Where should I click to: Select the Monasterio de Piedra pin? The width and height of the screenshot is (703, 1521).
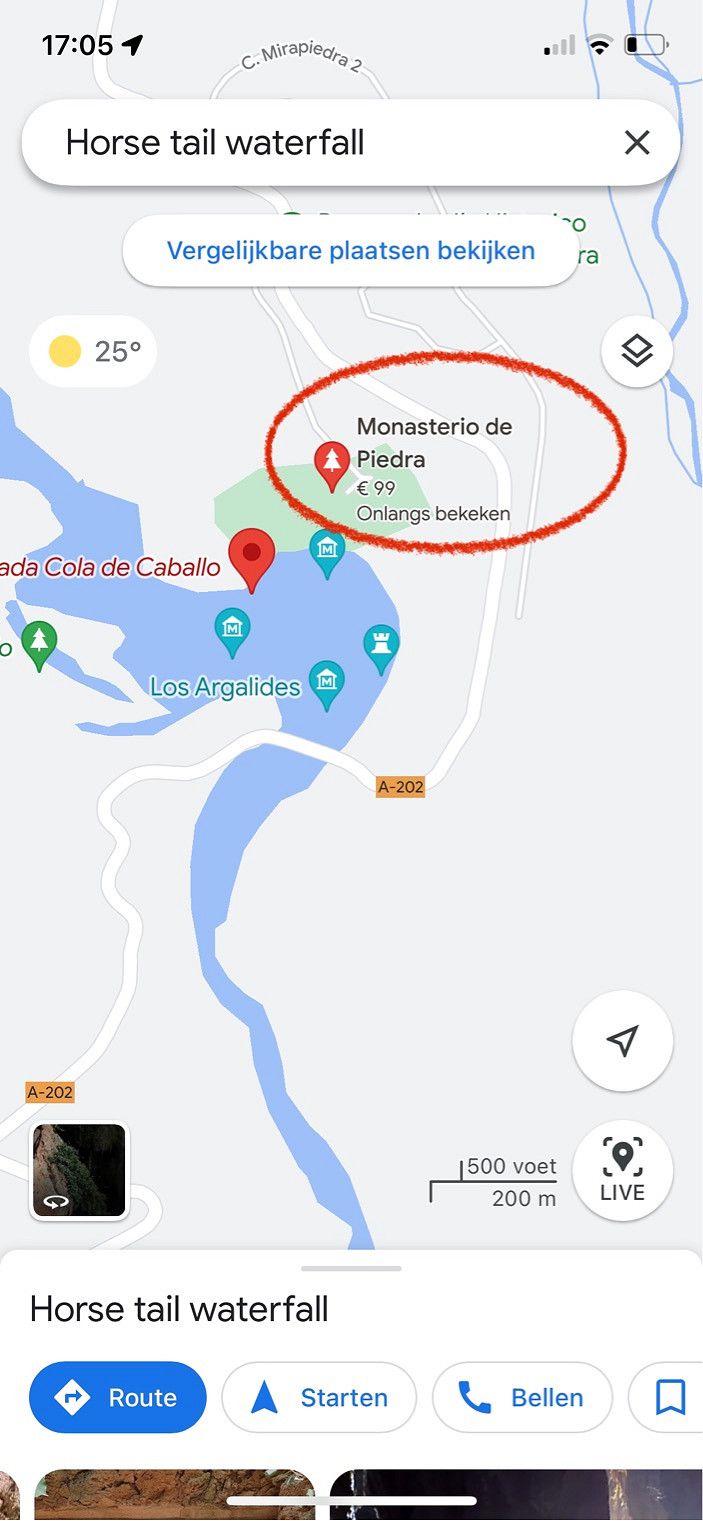(331, 465)
